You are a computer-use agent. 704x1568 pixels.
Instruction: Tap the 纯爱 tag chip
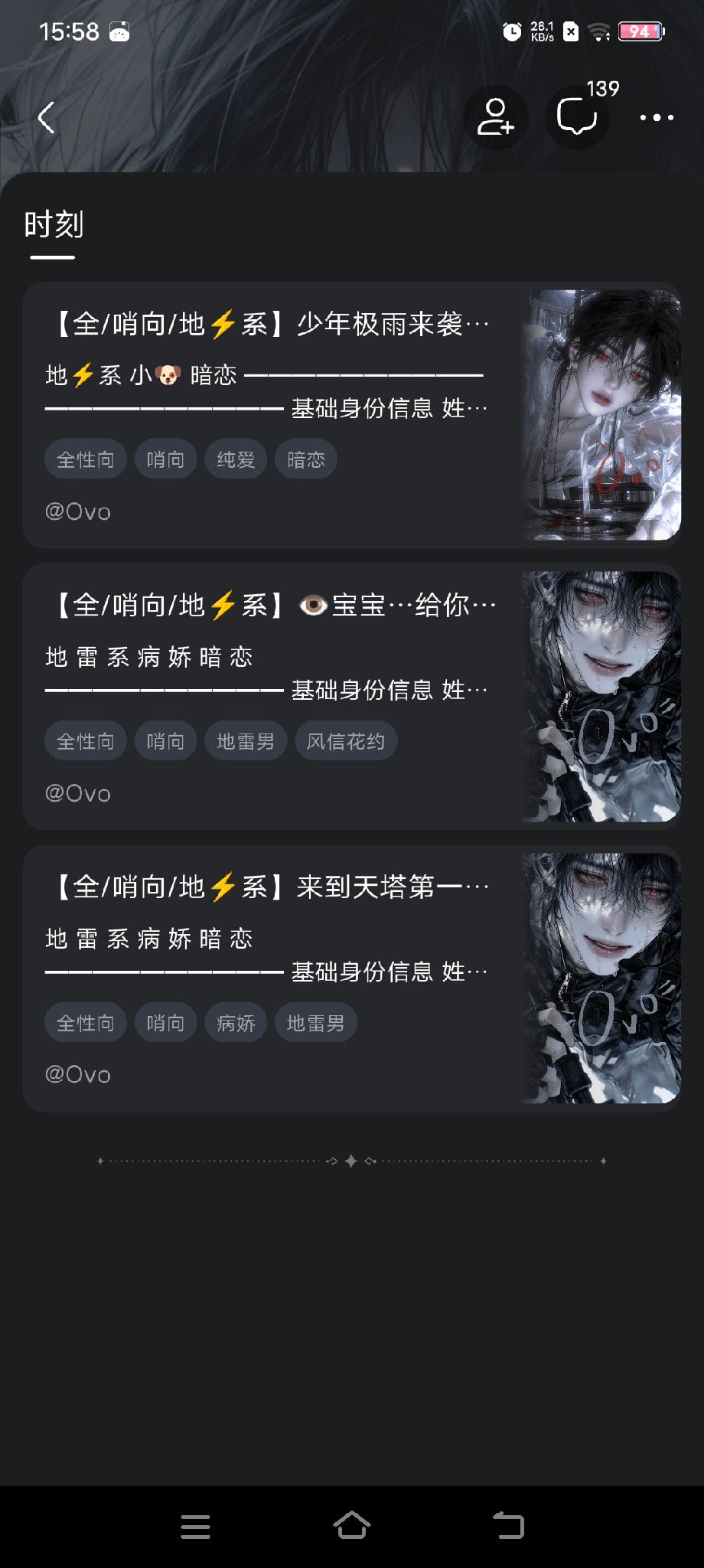(x=236, y=459)
